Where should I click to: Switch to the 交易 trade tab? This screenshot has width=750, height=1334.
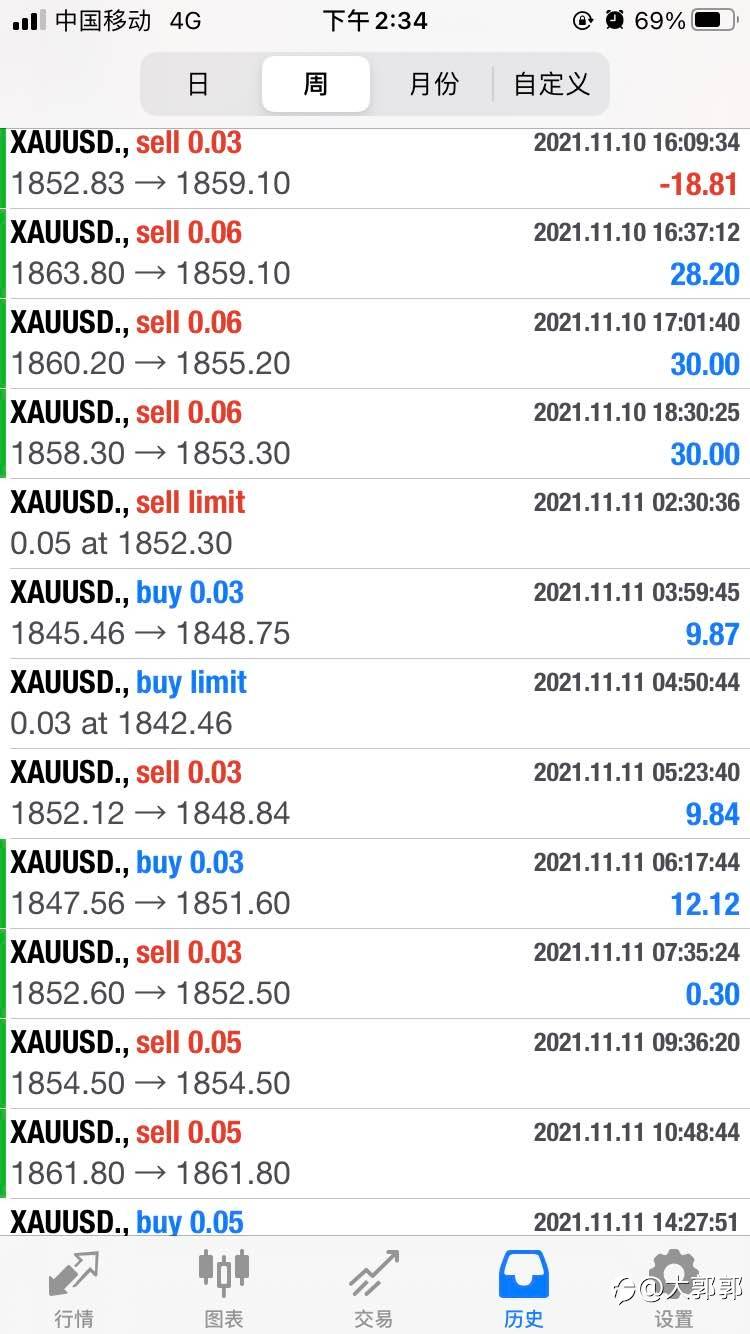click(x=373, y=1288)
